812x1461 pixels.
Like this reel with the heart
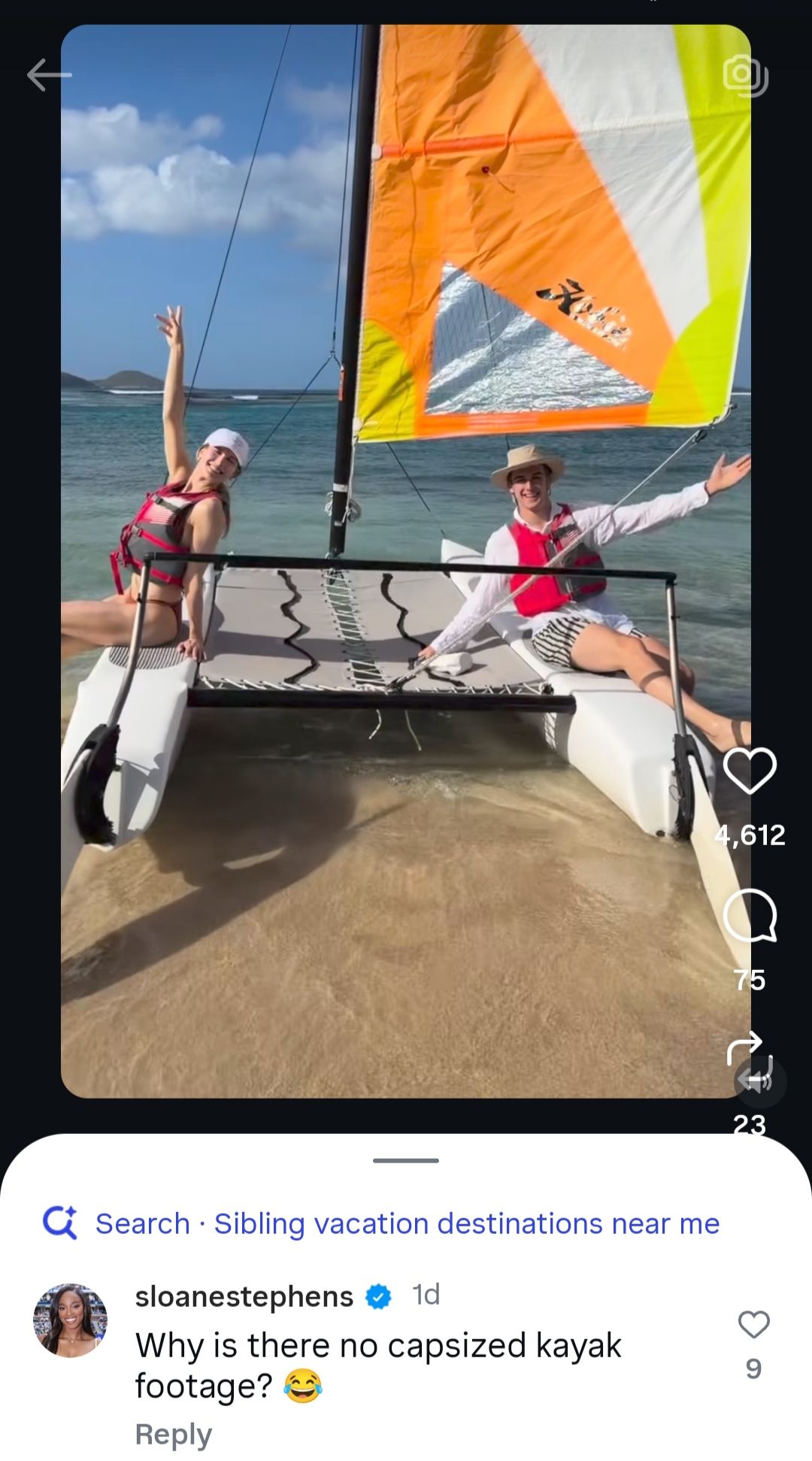click(749, 771)
